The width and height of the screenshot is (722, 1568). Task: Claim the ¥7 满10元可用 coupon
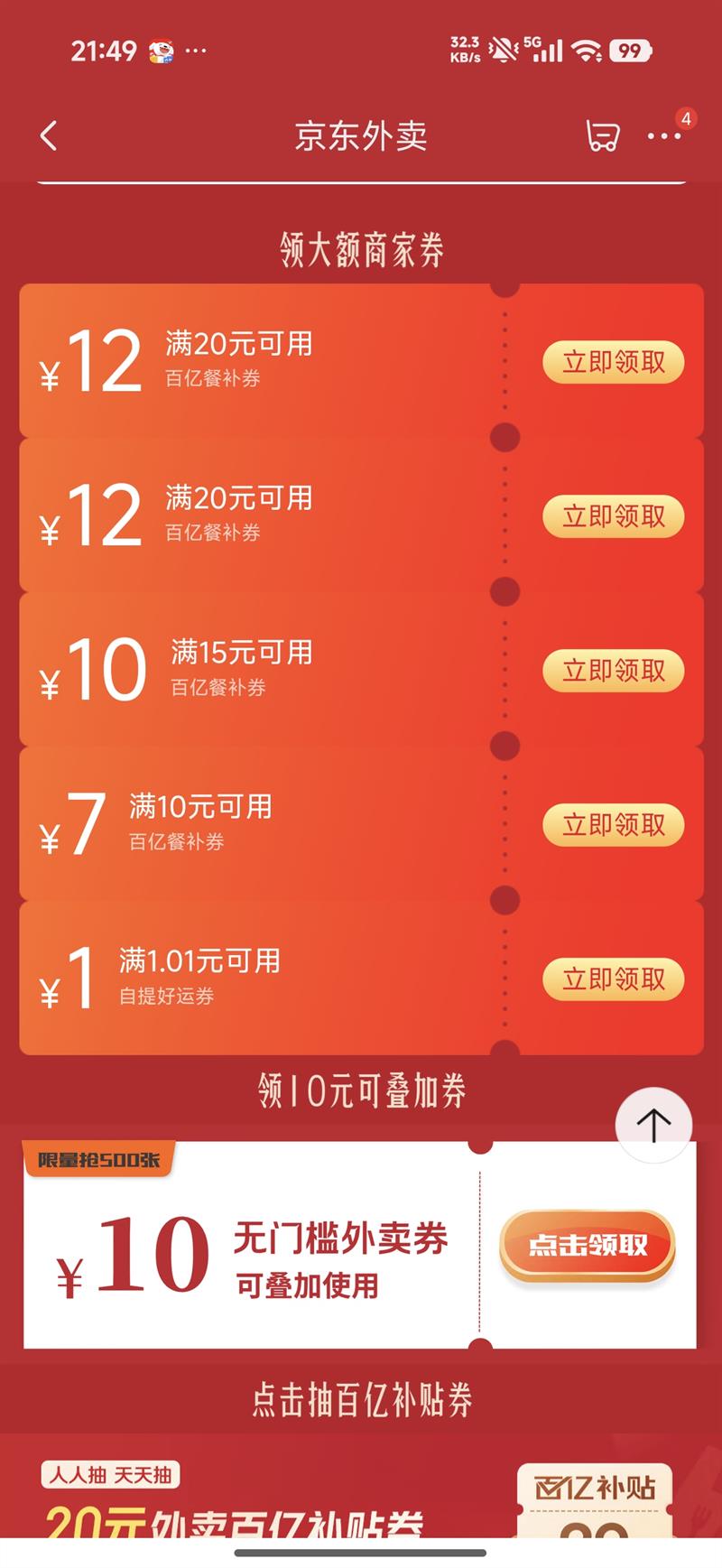tap(613, 824)
